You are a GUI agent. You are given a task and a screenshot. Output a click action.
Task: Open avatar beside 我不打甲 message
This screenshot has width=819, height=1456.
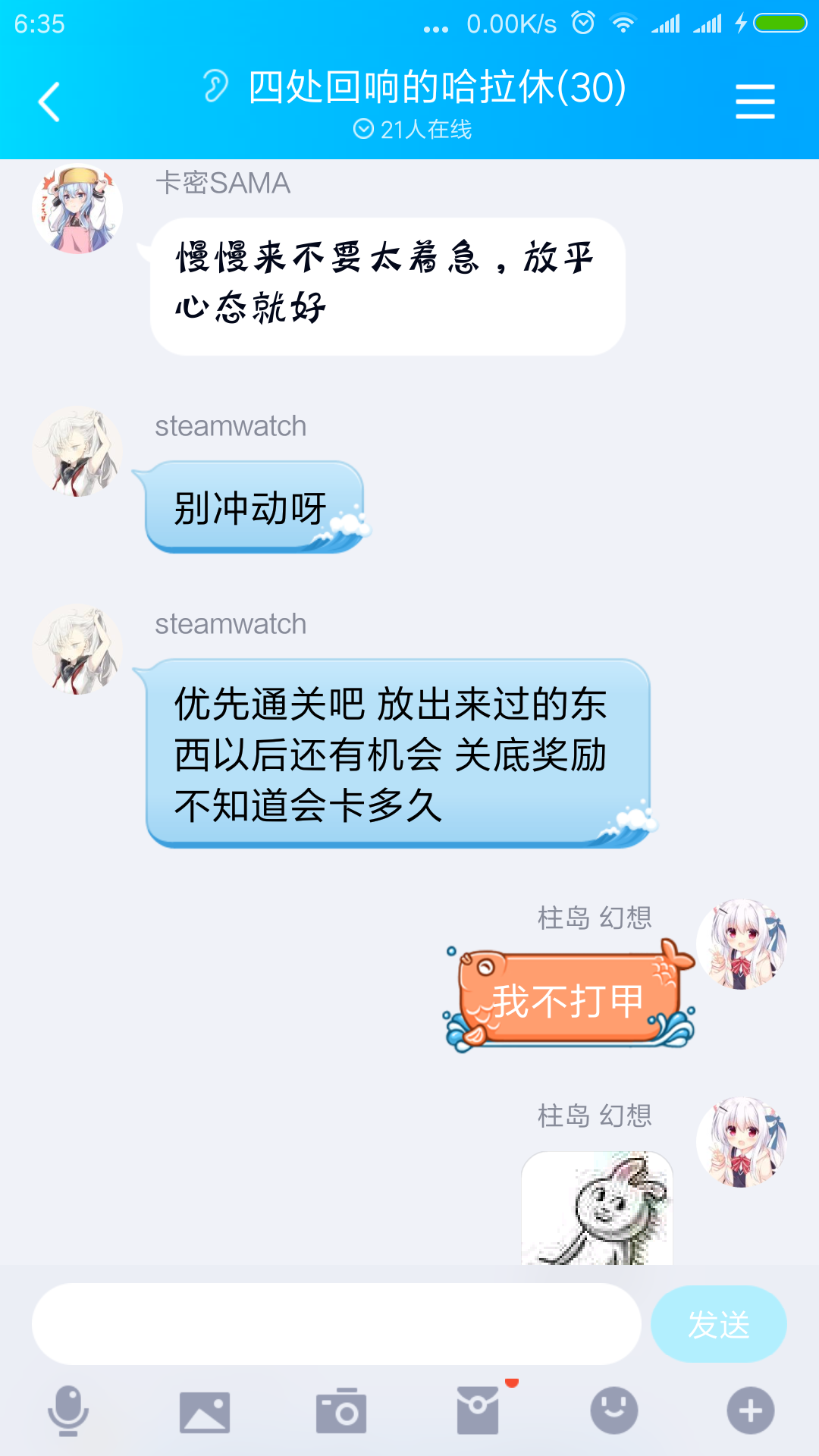[x=742, y=945]
